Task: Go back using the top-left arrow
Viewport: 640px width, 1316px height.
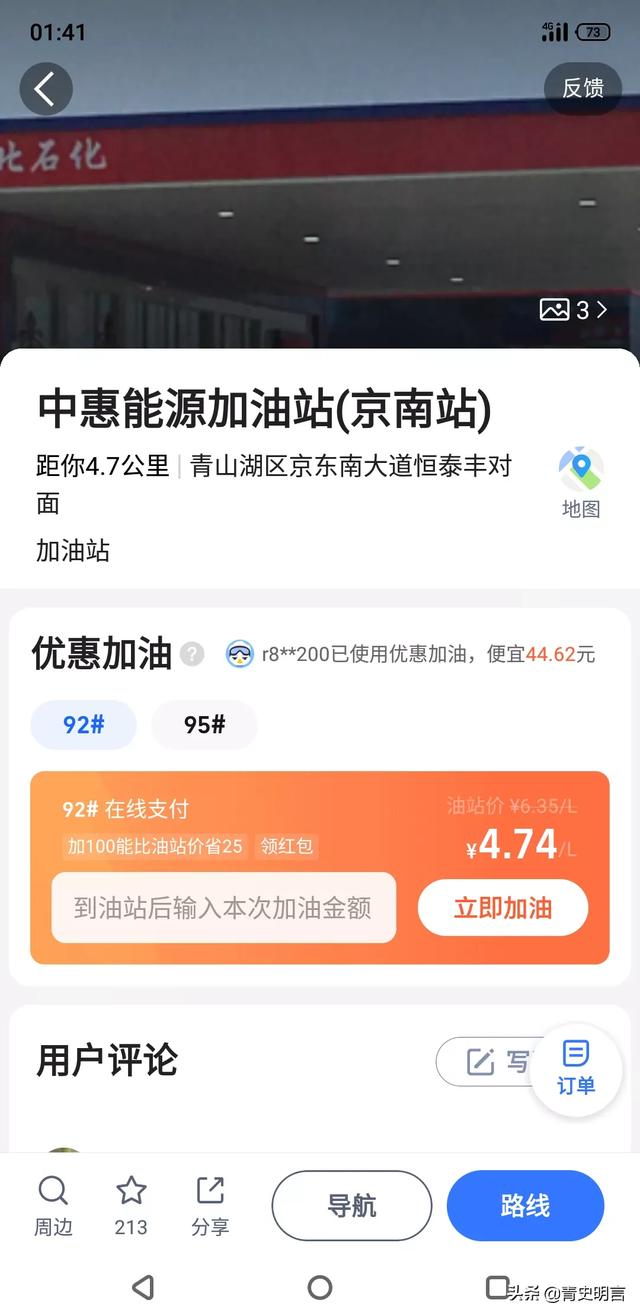Action: click(x=45, y=89)
